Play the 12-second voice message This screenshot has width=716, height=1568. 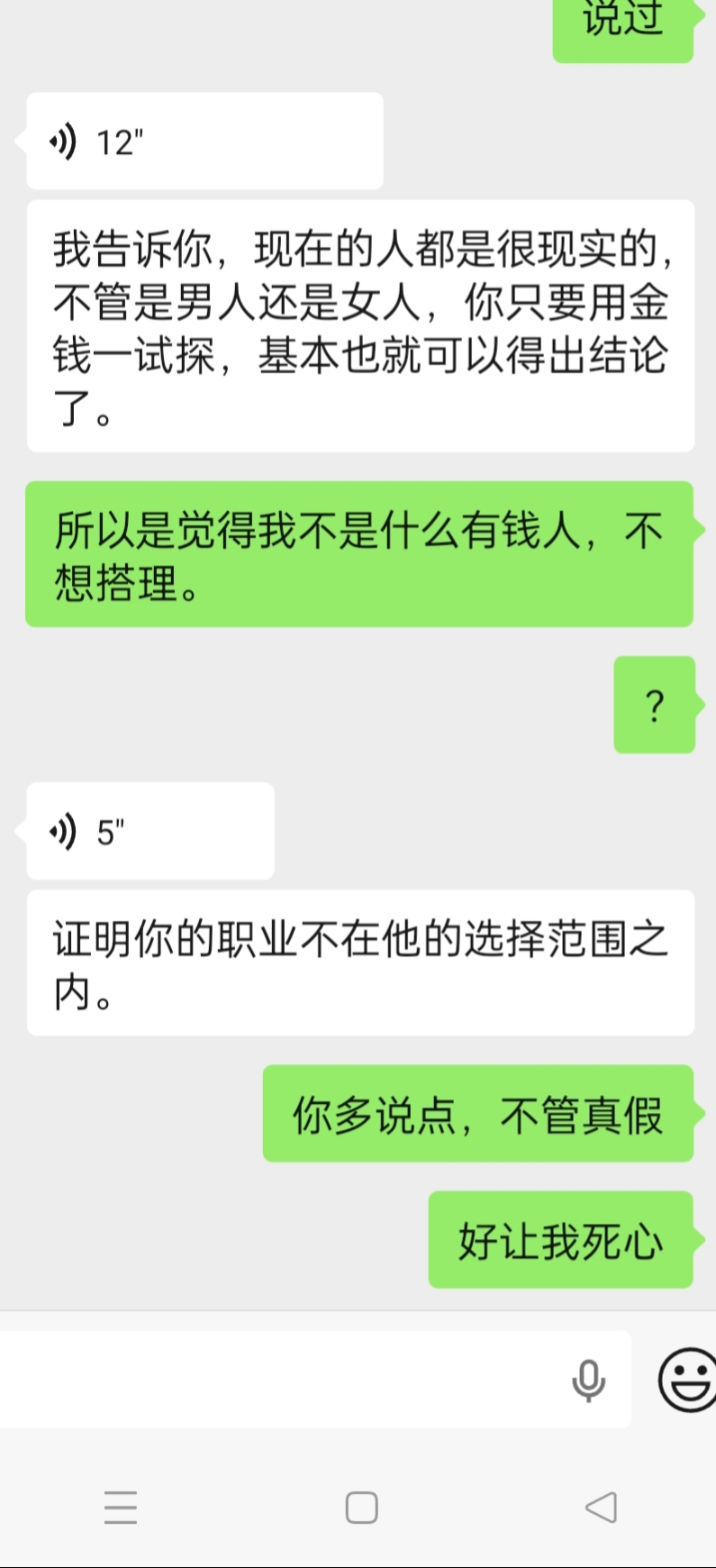click(204, 141)
